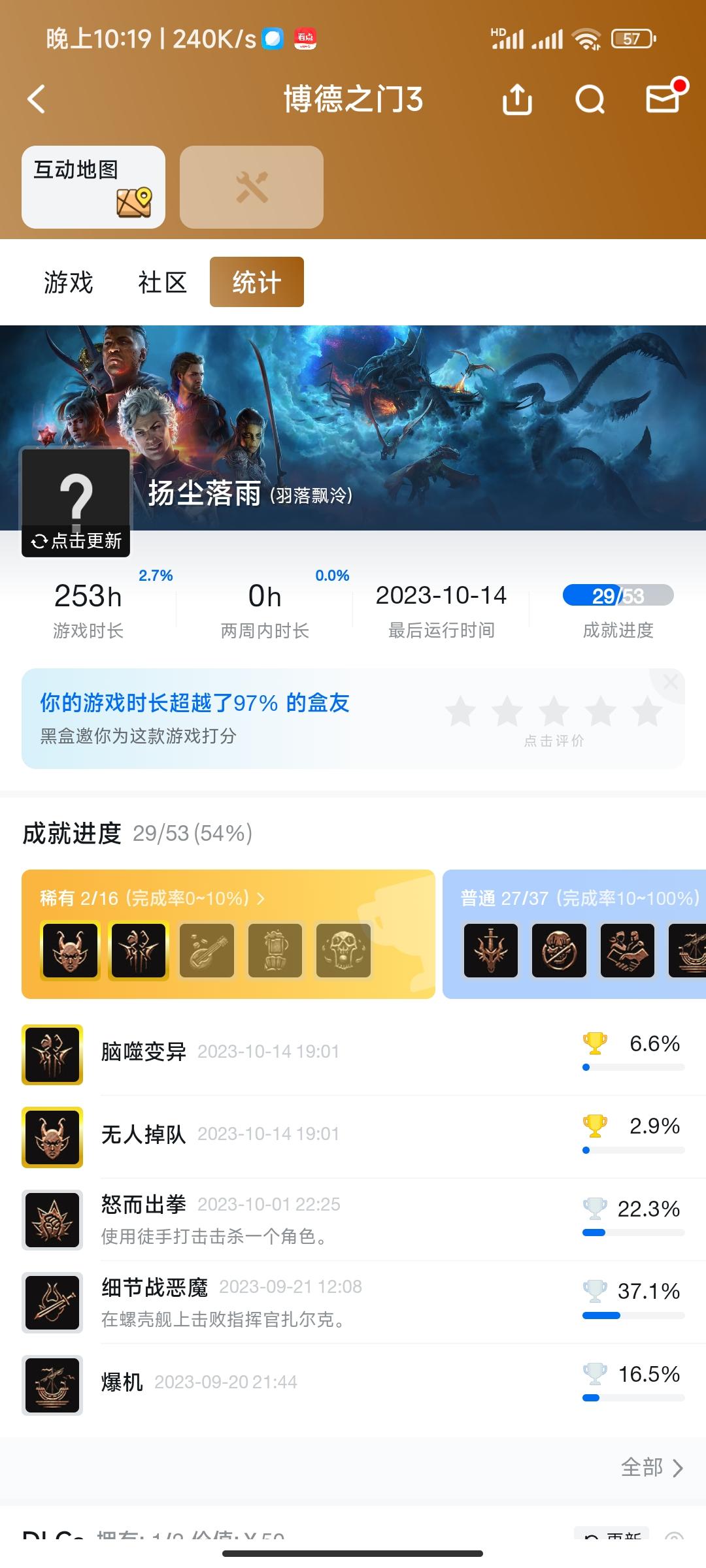Select the 脑噬变异 achievement icon
Screen dimensions: 706x1568
tap(52, 1053)
